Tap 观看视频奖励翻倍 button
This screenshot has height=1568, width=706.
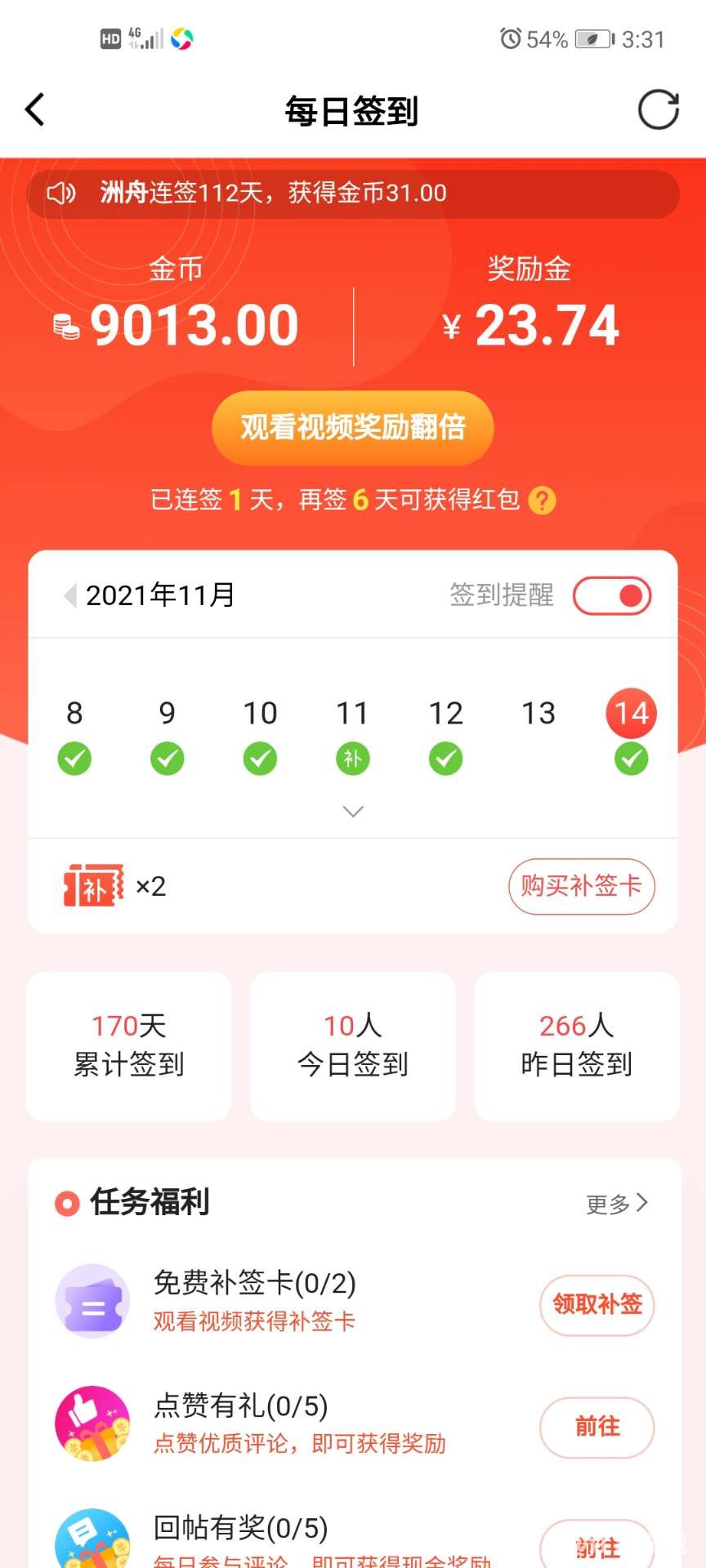(x=353, y=428)
